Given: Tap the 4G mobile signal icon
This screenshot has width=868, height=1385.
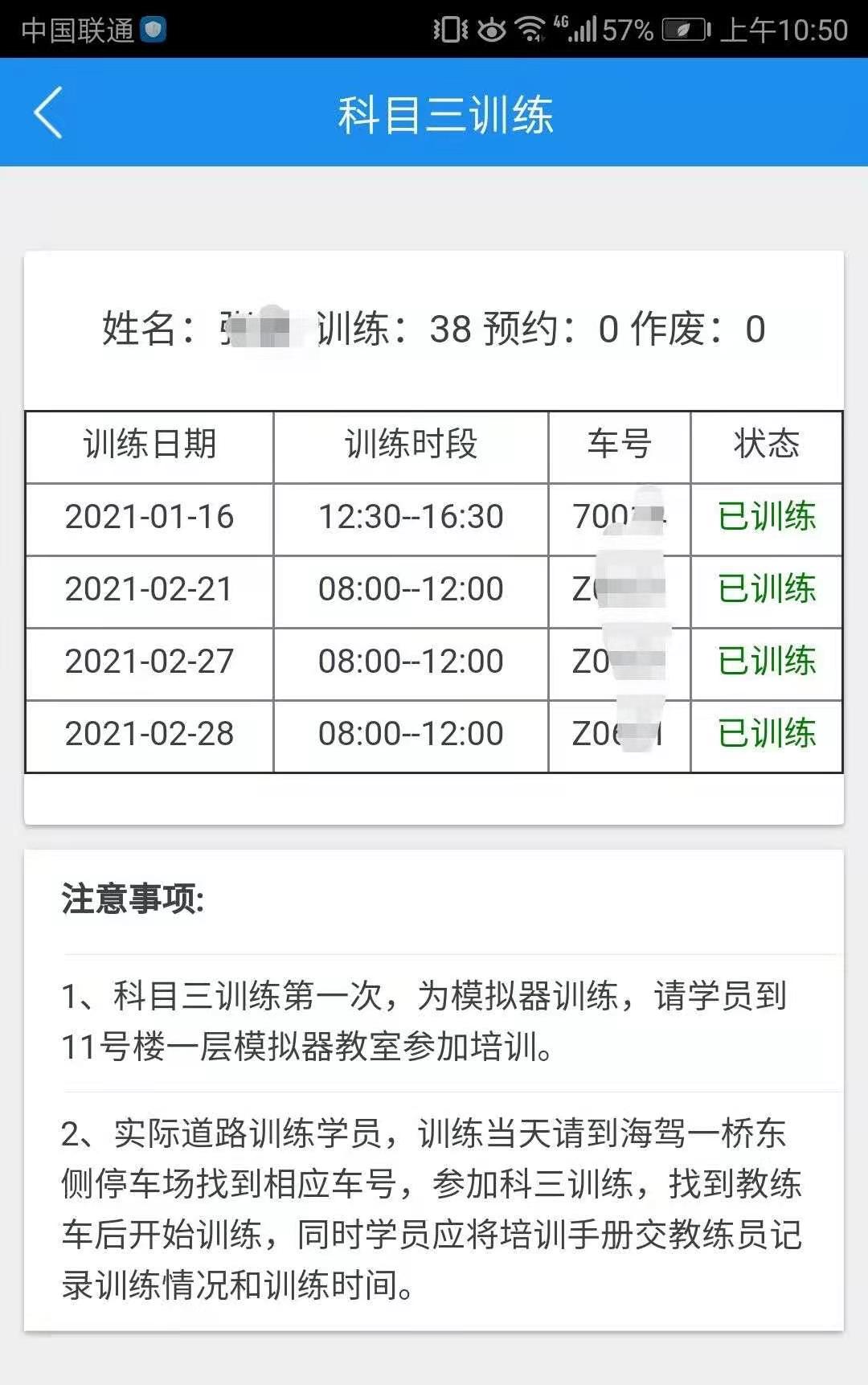Looking at the screenshot, I should coord(575,27).
